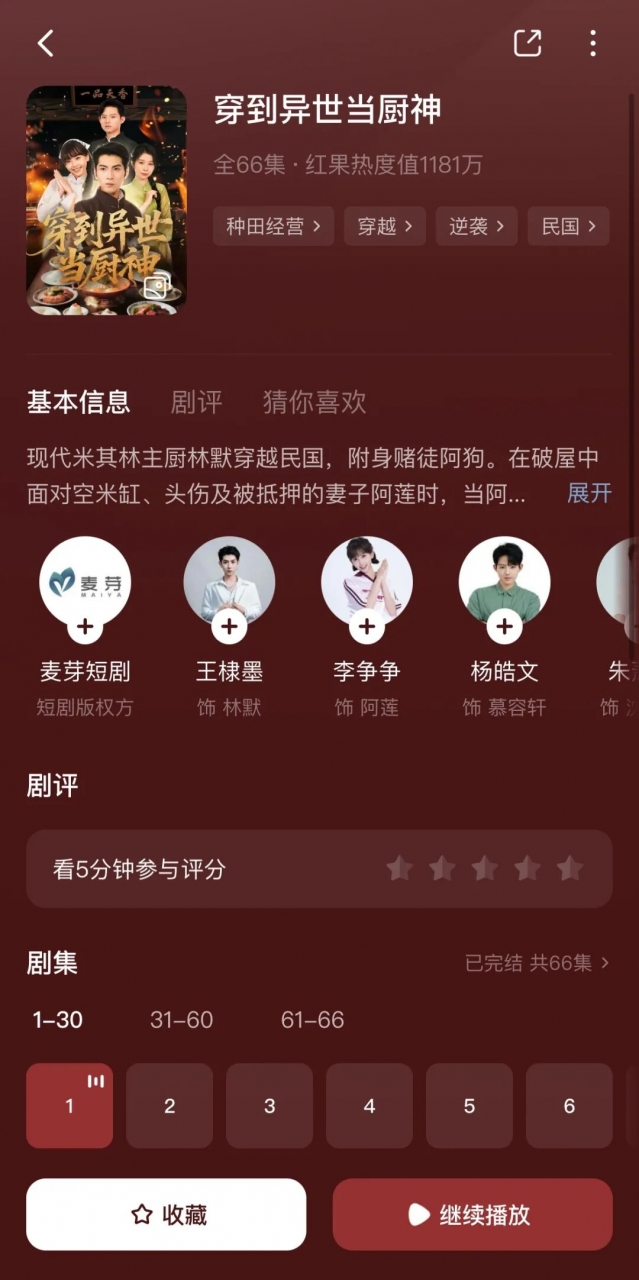Tap the 民国 tag chip

[568, 226]
